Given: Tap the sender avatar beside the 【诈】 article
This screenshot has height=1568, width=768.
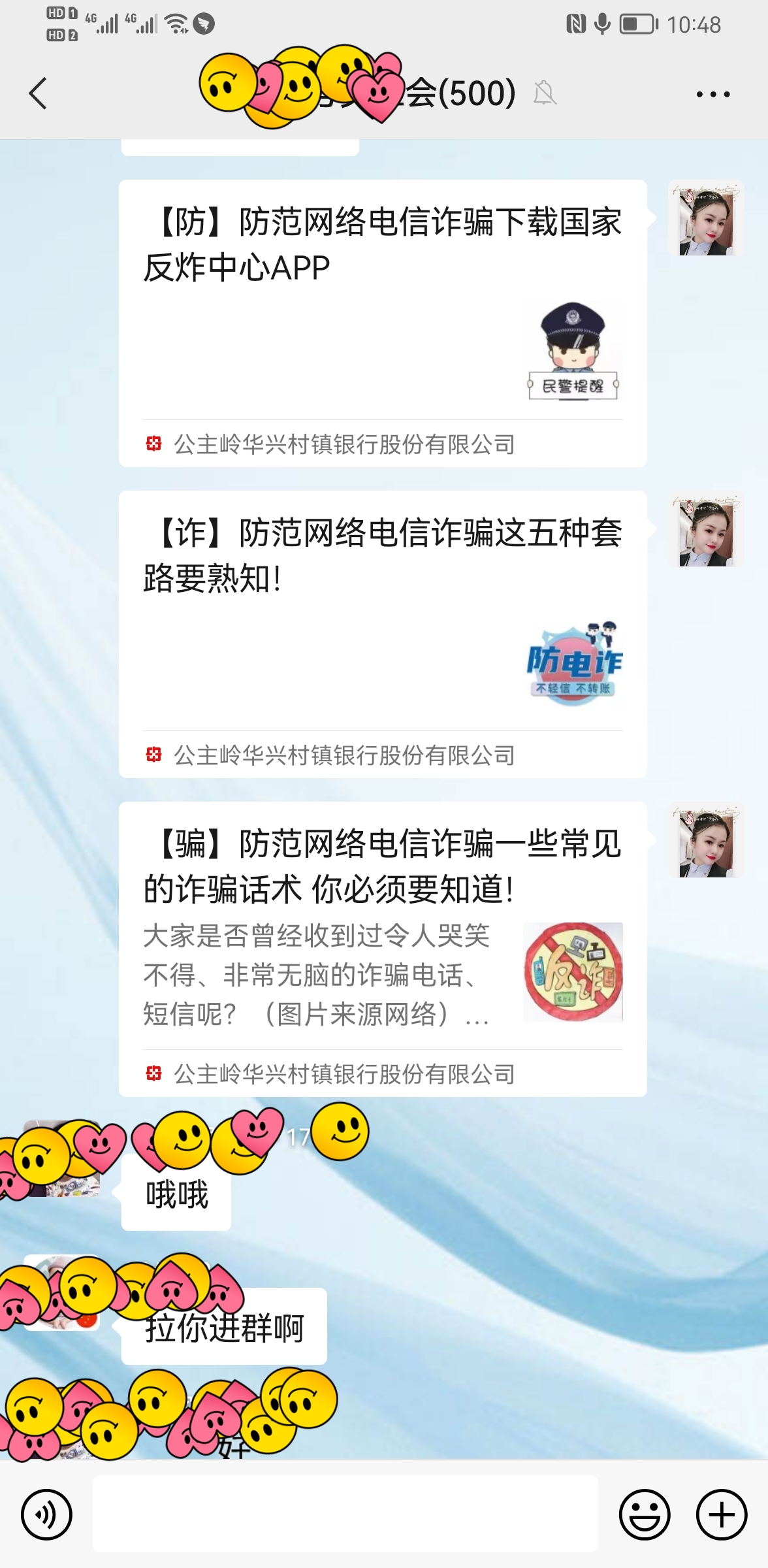Looking at the screenshot, I should click(707, 529).
